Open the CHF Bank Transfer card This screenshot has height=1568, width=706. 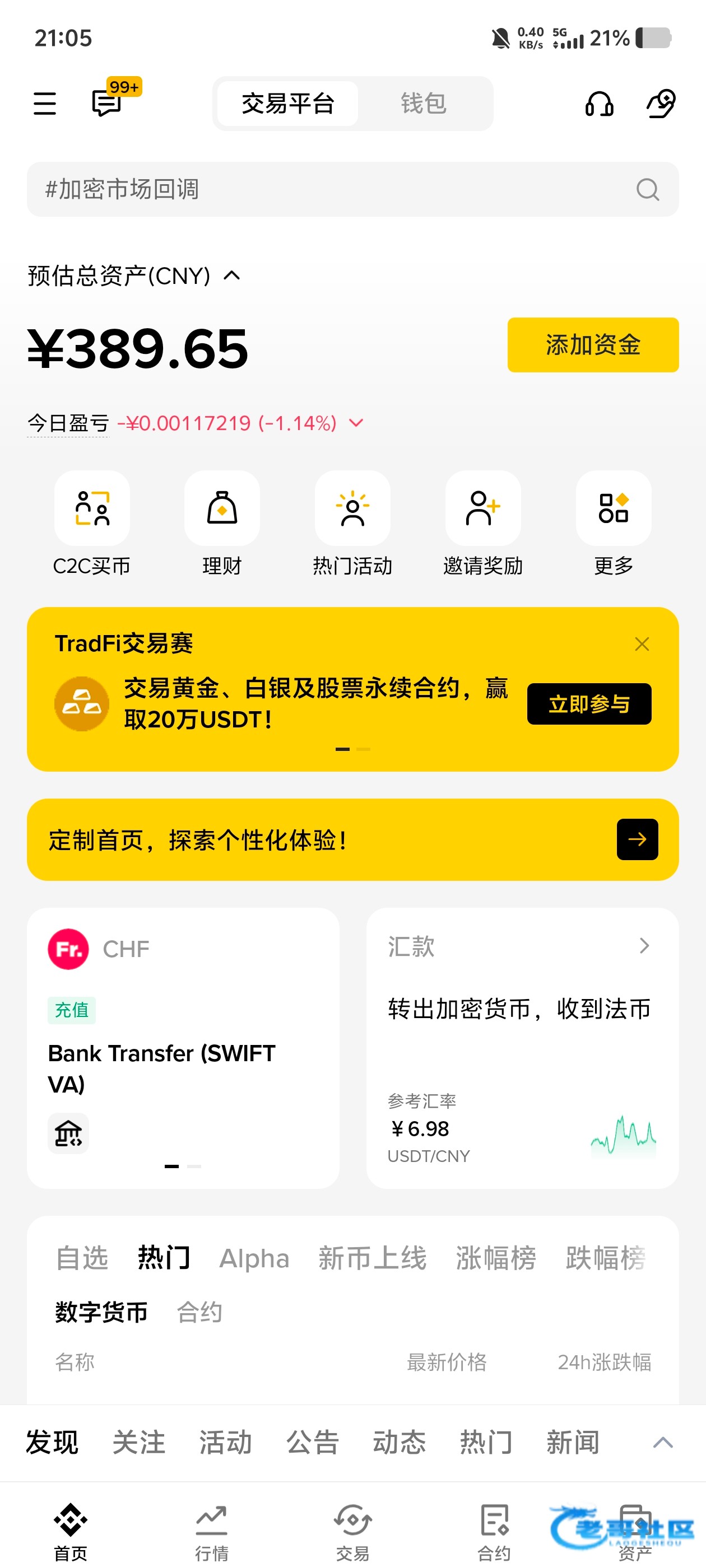(x=183, y=1047)
